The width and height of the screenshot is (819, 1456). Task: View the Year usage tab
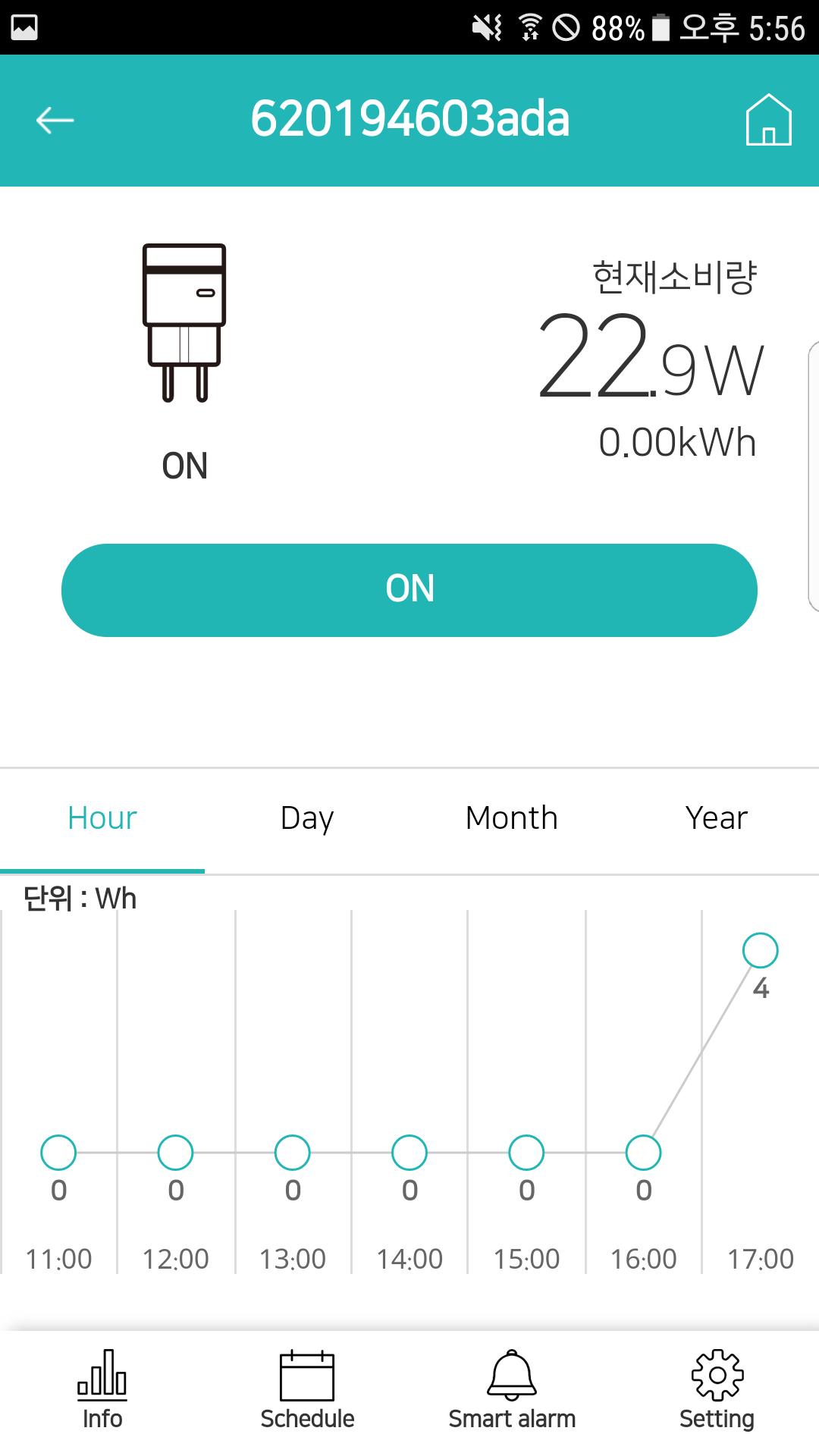[x=717, y=819]
